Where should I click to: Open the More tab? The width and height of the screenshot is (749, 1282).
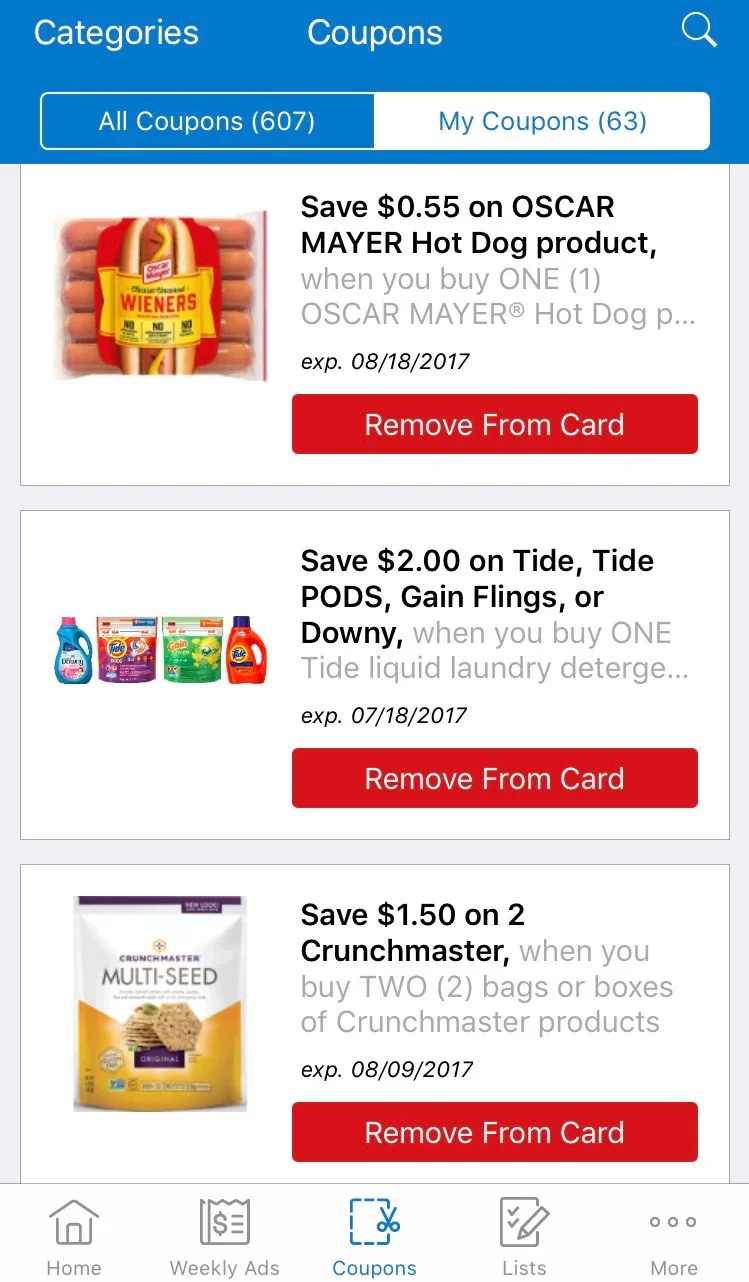click(673, 1238)
